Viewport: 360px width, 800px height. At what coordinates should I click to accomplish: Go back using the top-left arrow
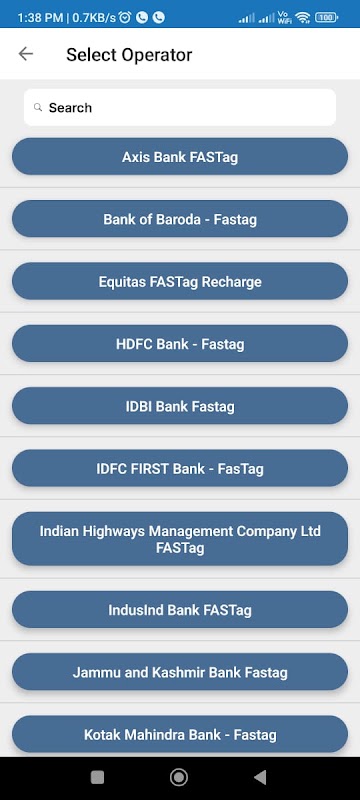[25, 54]
